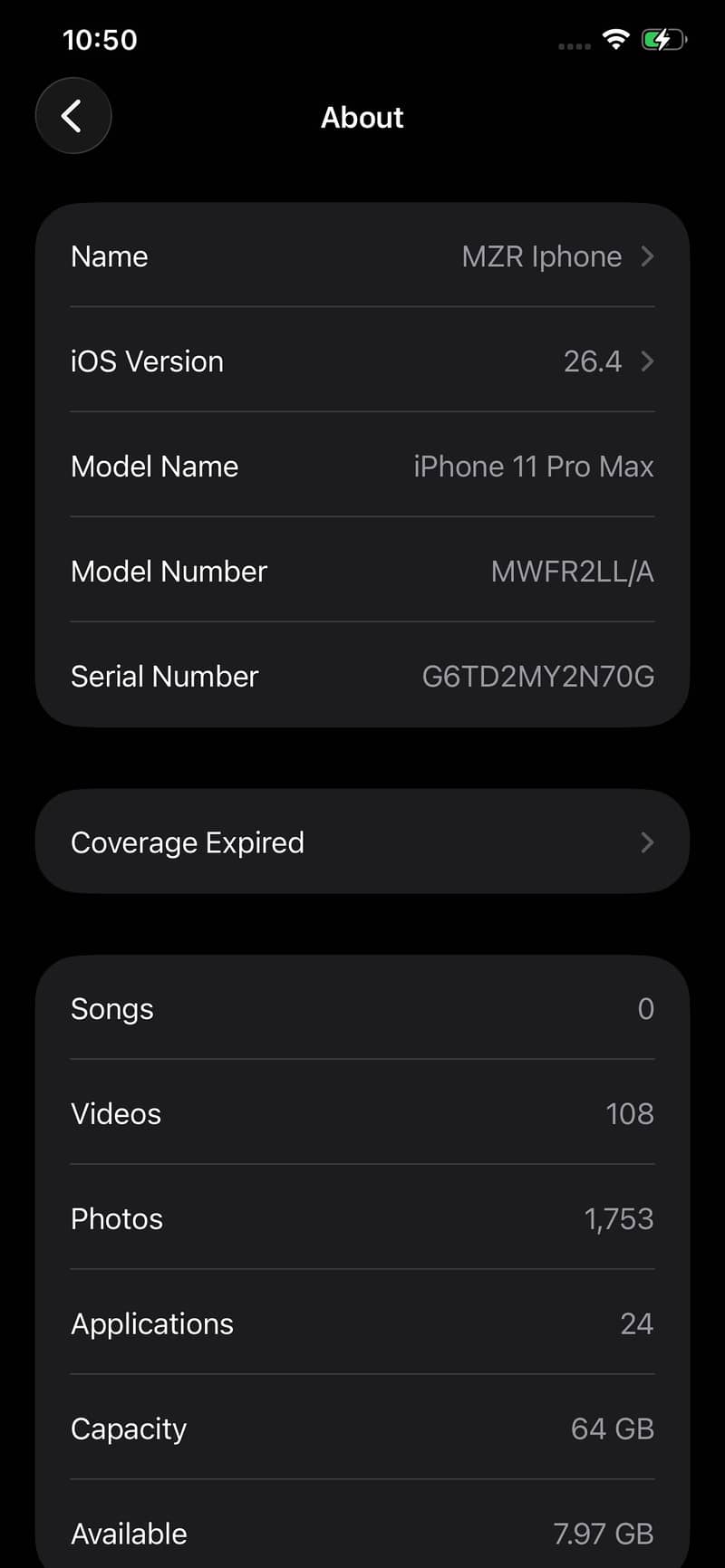Select the Serial Number row

coord(362,676)
